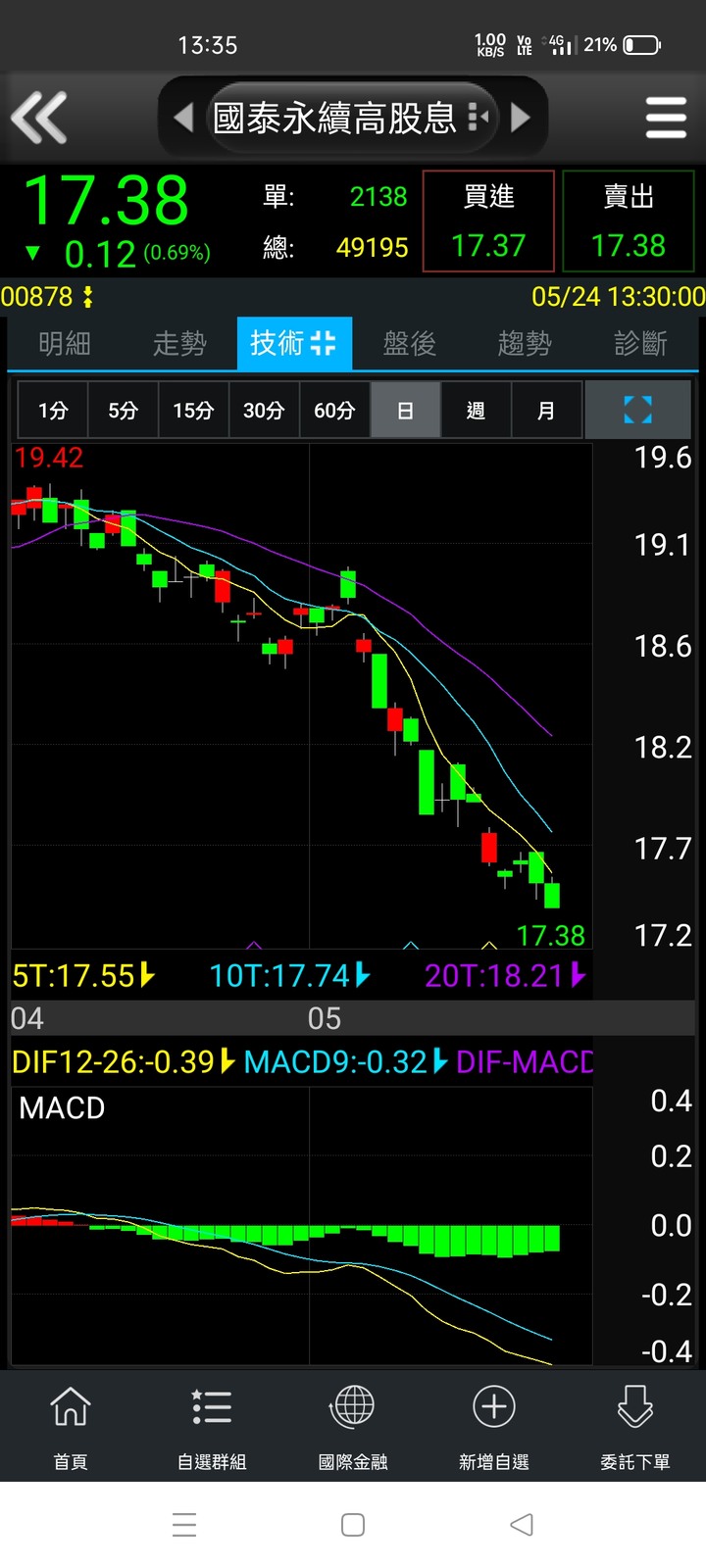Tap the 賣出 sell button at 17.38
The width and height of the screenshot is (706, 1568).
click(629, 220)
